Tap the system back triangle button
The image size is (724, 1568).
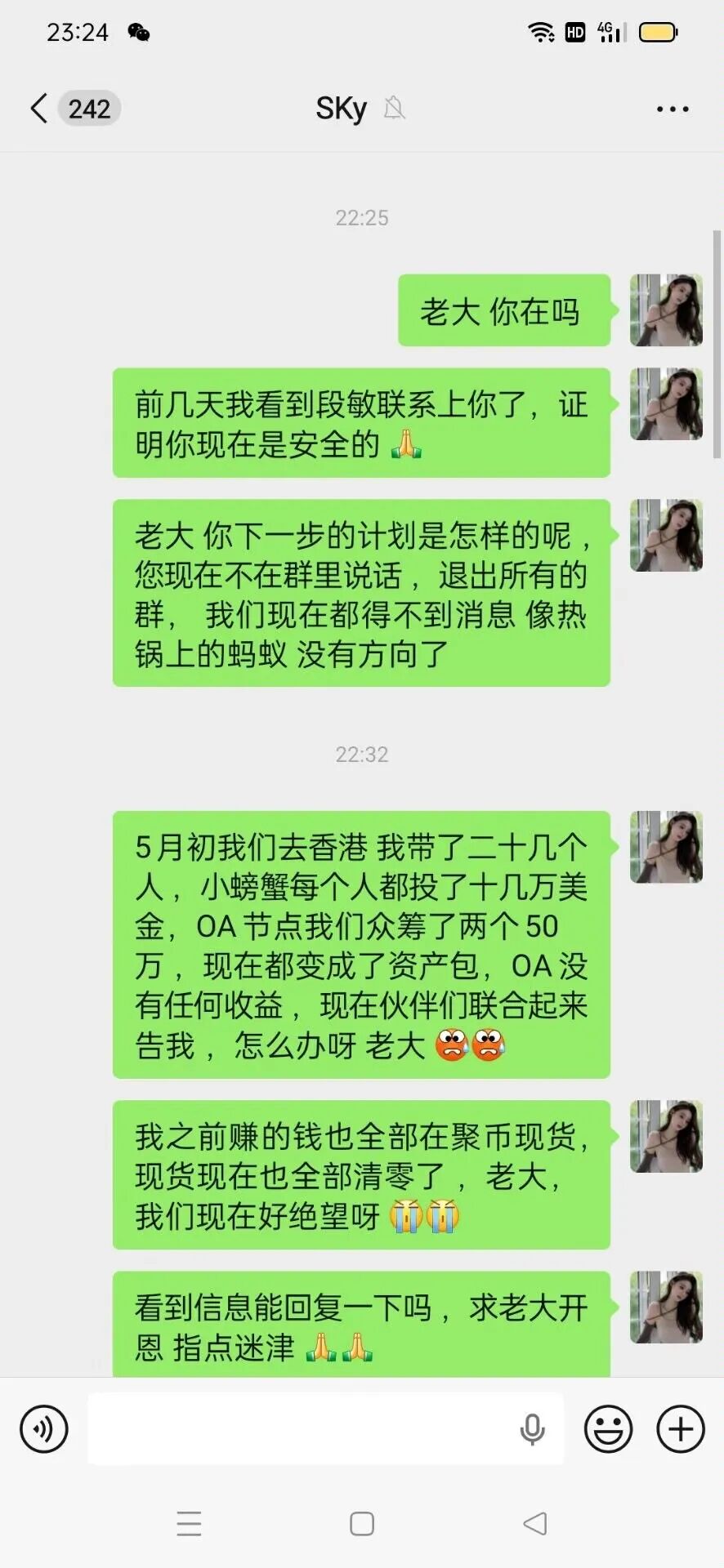click(535, 1523)
